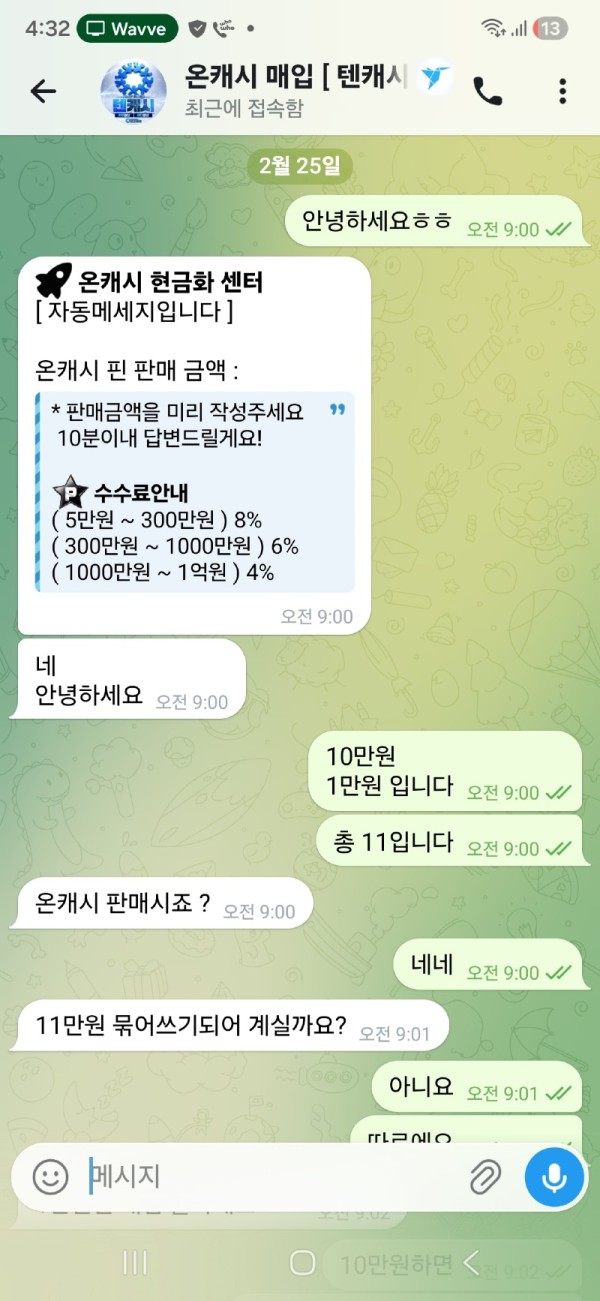Tap the system home button
Screen dimensions: 600x1301
302,1263
